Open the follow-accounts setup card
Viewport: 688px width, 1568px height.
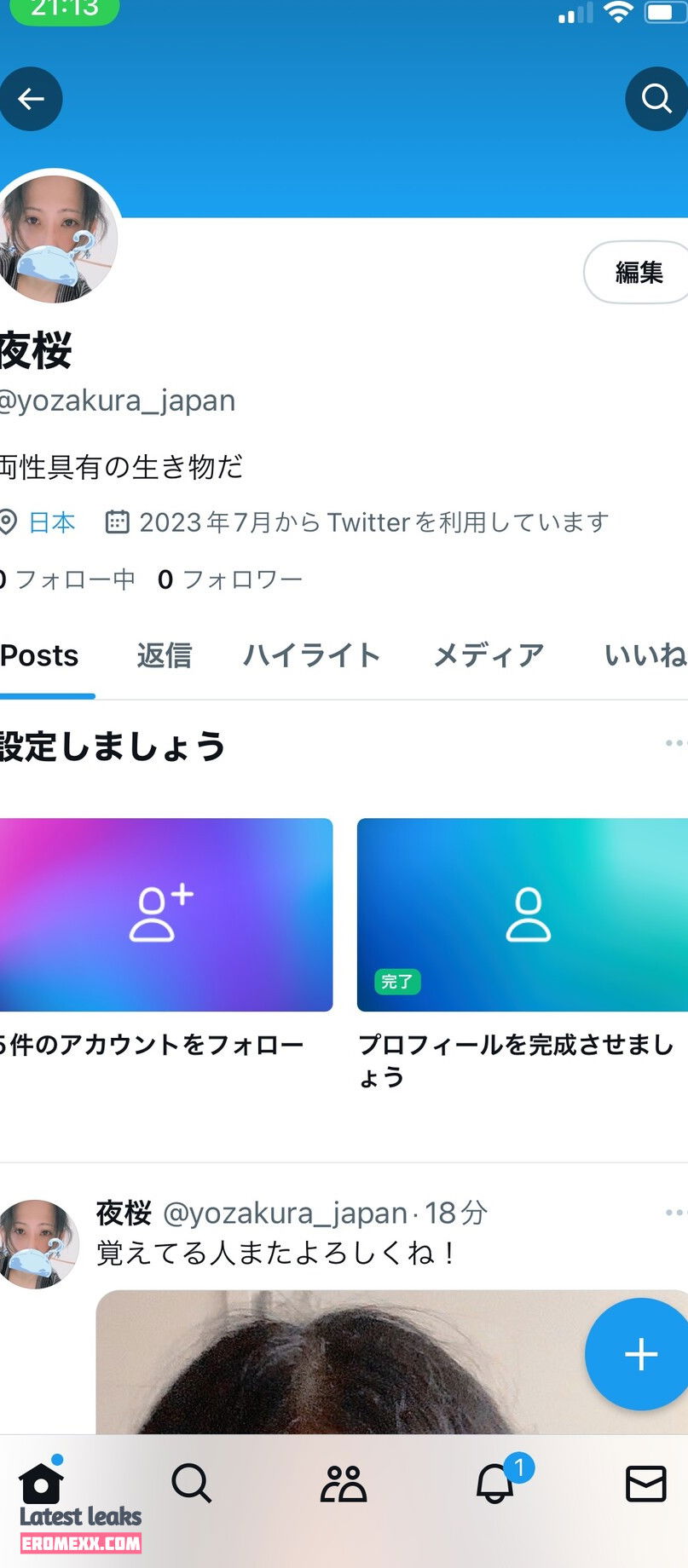(x=165, y=914)
